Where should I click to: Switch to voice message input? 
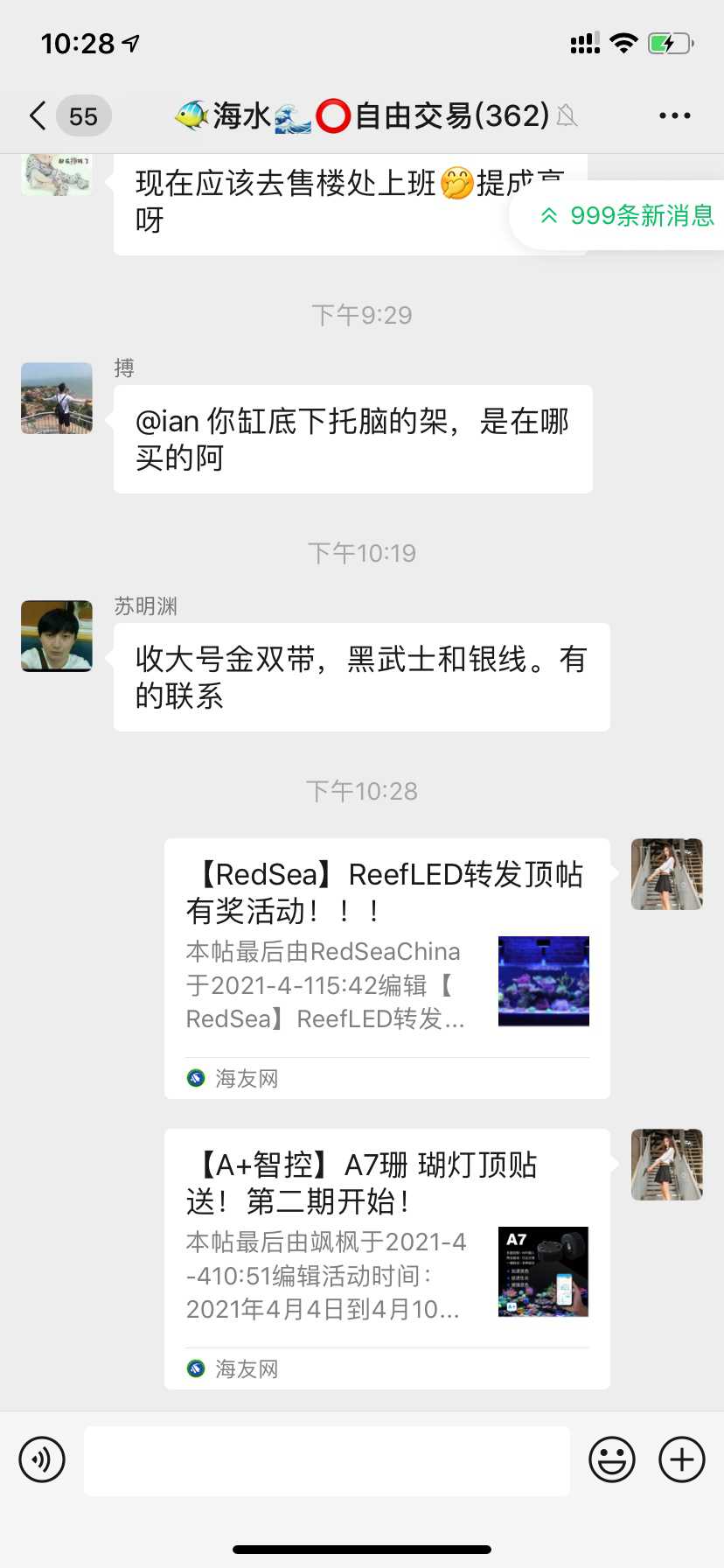[42, 1459]
